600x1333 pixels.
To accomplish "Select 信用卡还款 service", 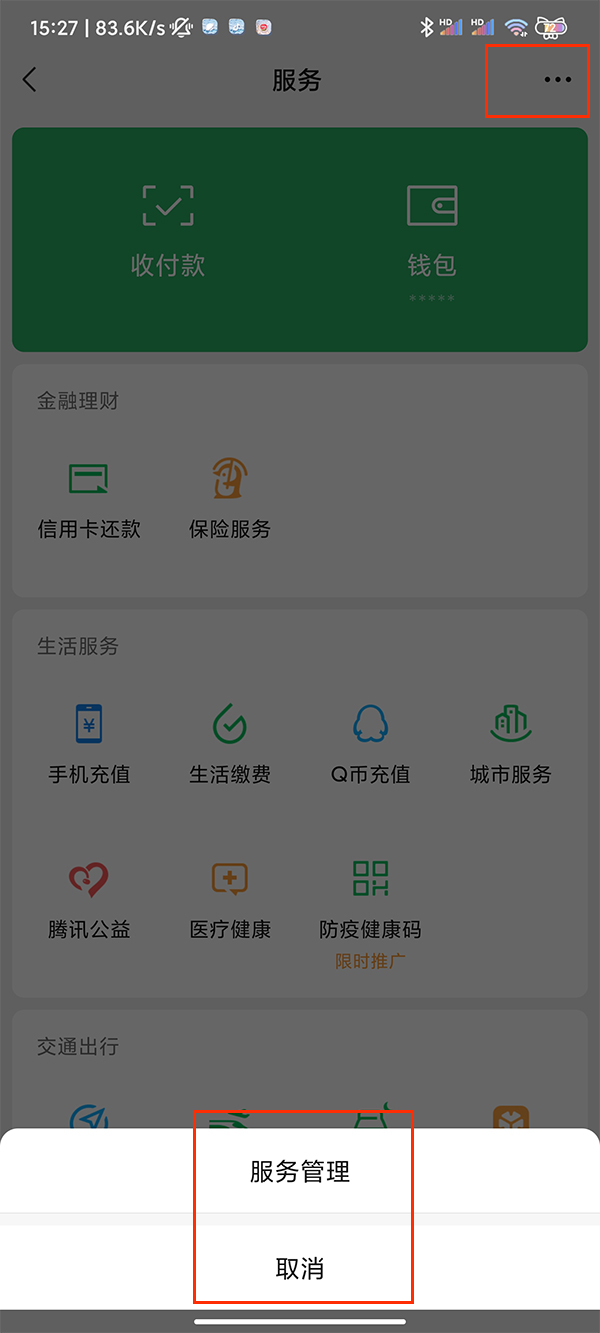I will (89, 497).
